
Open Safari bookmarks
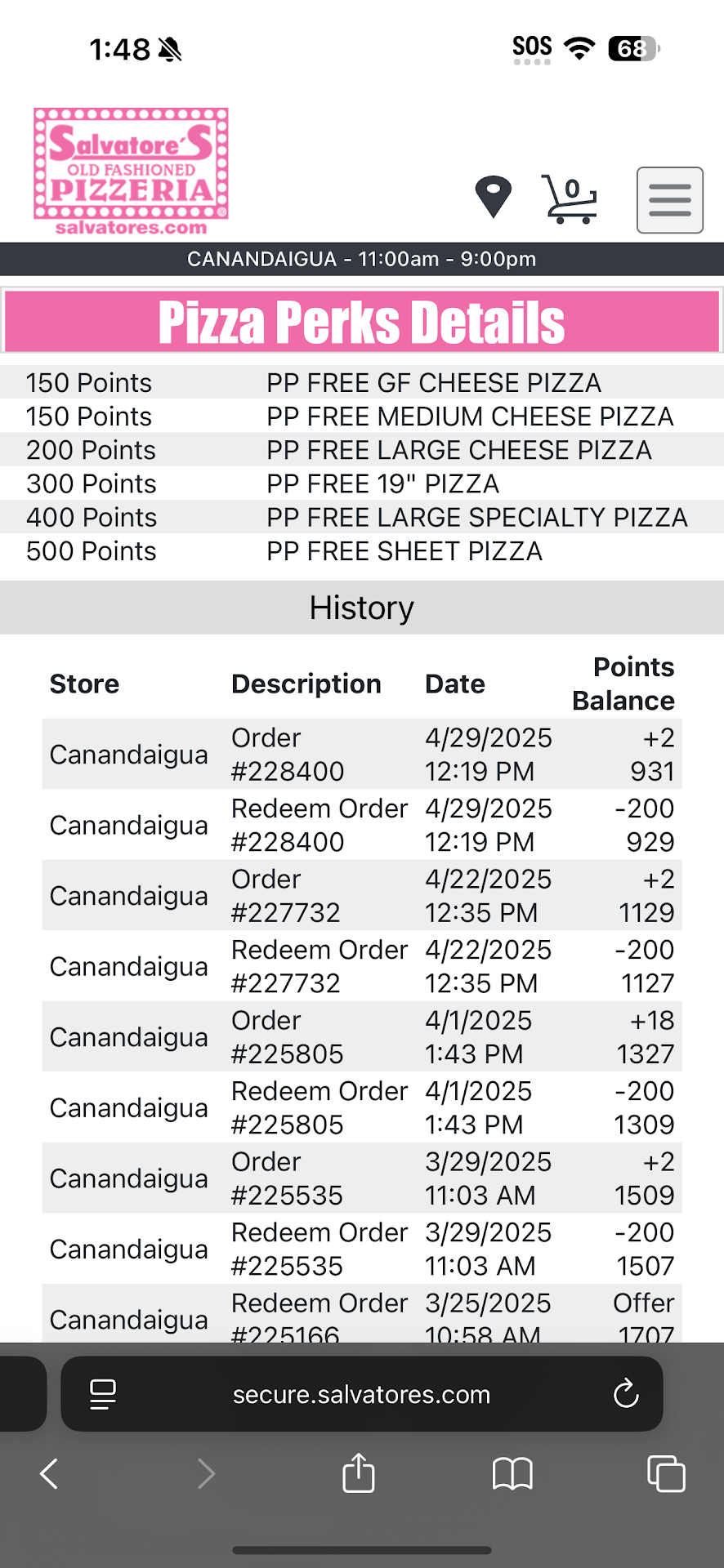[512, 1474]
